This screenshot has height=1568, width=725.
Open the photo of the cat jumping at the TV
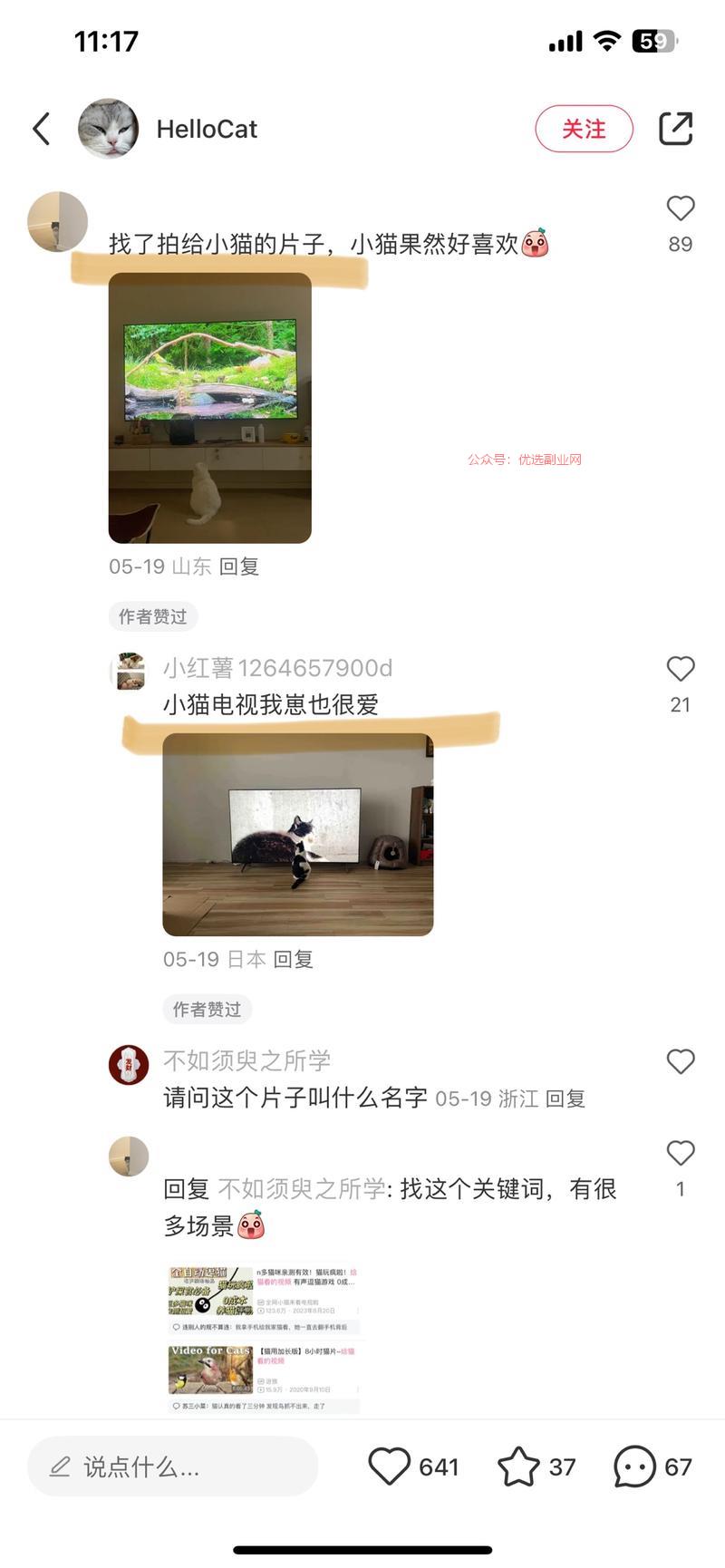point(298,834)
